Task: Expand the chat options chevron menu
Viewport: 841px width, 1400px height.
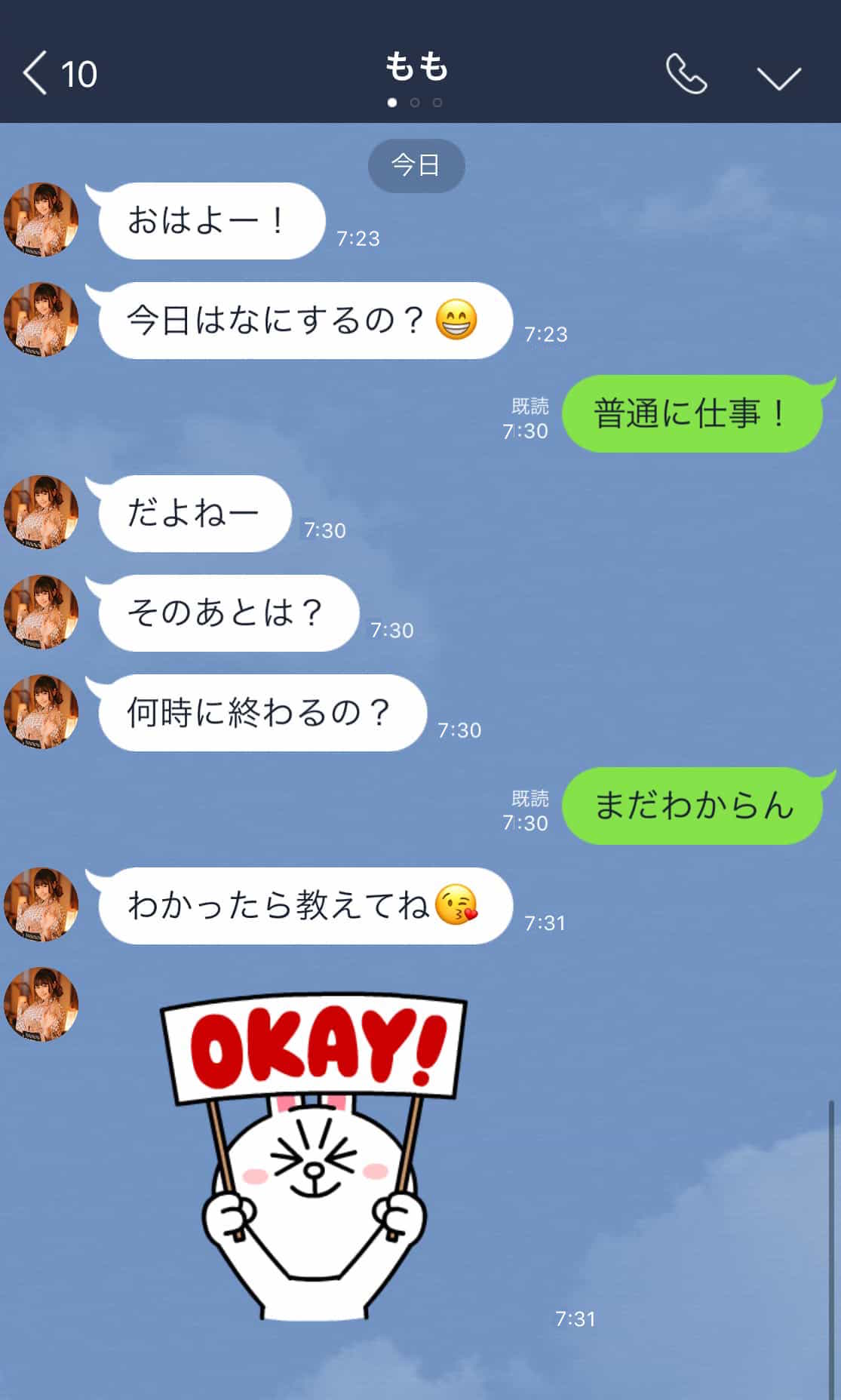Action: (778, 76)
